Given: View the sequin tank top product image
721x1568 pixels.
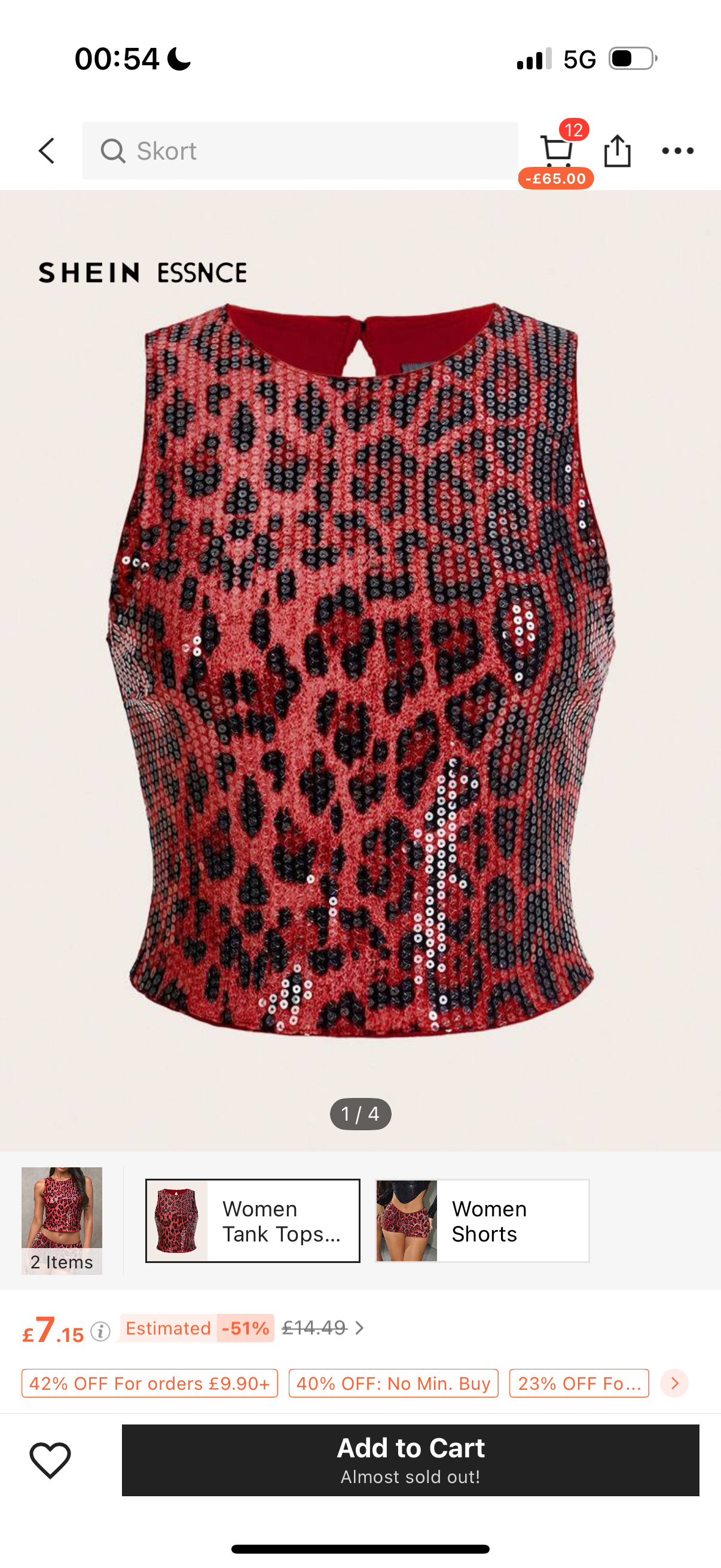Looking at the screenshot, I should [x=360, y=670].
